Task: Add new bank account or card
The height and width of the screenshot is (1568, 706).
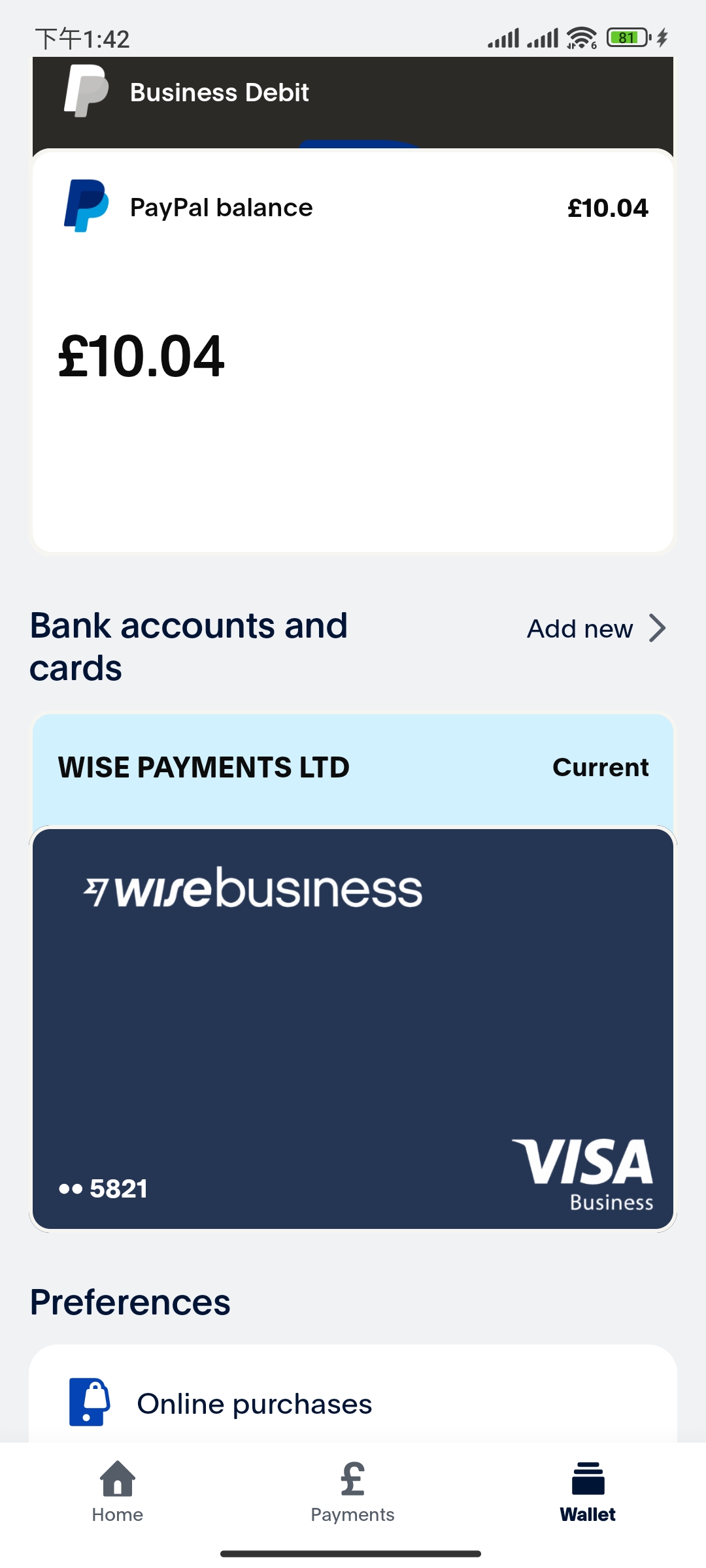Action: click(596, 629)
